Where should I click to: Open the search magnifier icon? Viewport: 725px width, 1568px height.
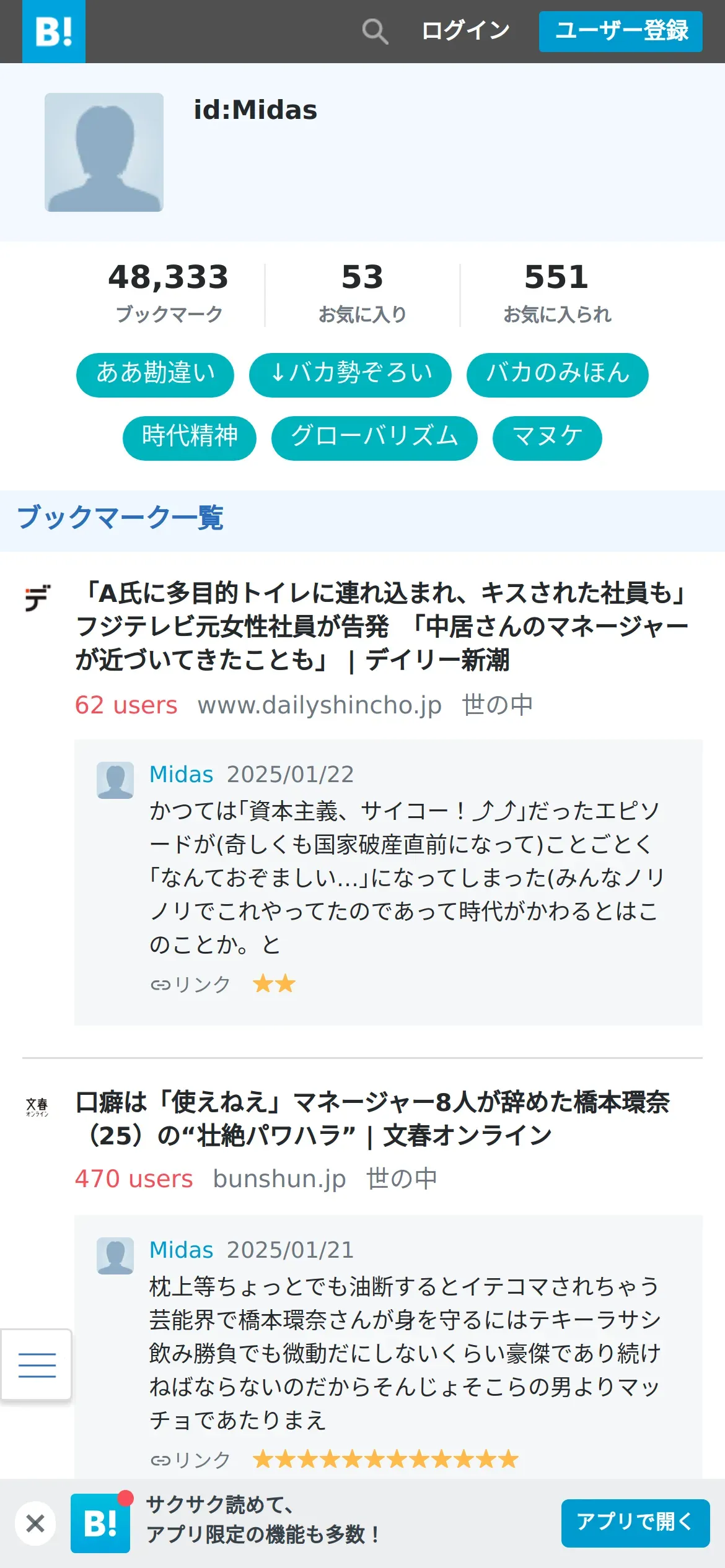(x=375, y=31)
